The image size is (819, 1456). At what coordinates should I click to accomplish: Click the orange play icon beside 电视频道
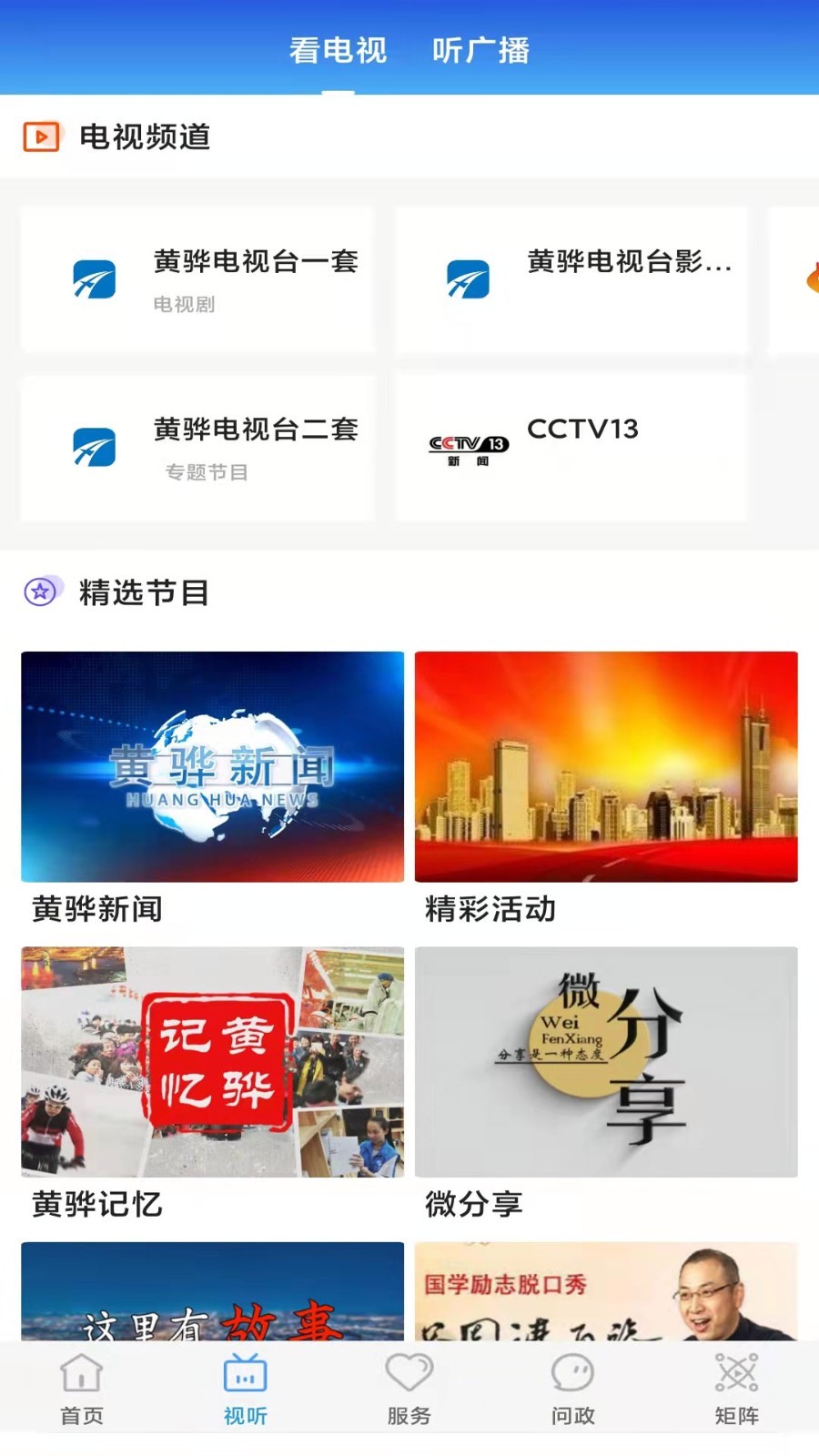39,137
